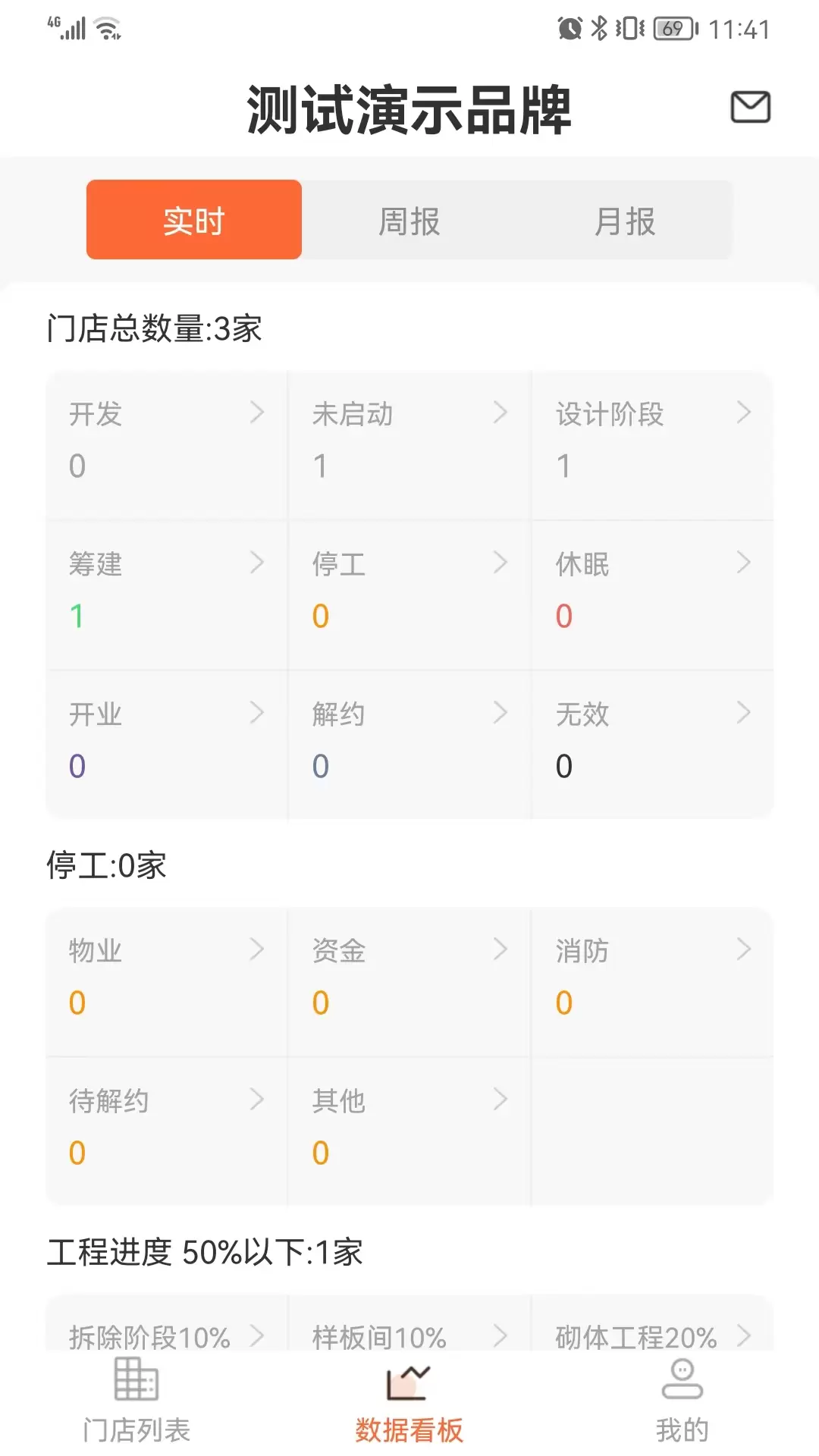Open the 物业 stoppage card
The width and height of the screenshot is (819, 1456).
point(167,982)
